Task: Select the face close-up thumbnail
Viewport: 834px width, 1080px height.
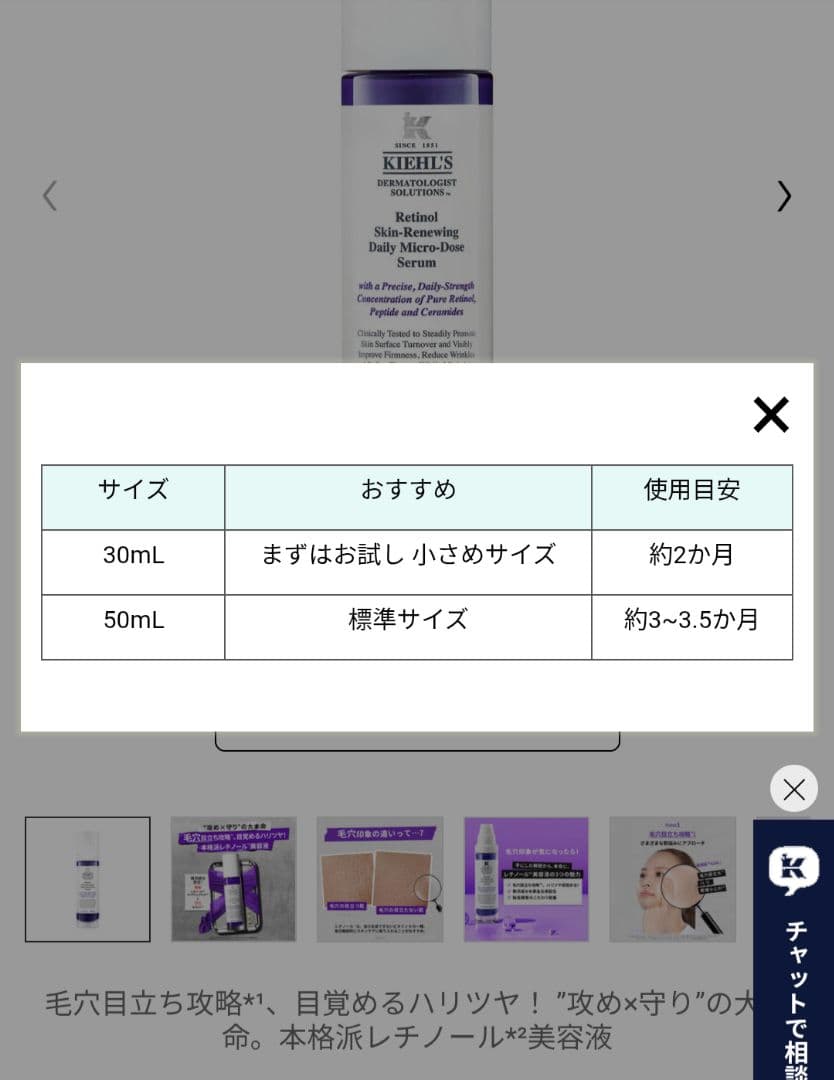Action: coord(672,880)
